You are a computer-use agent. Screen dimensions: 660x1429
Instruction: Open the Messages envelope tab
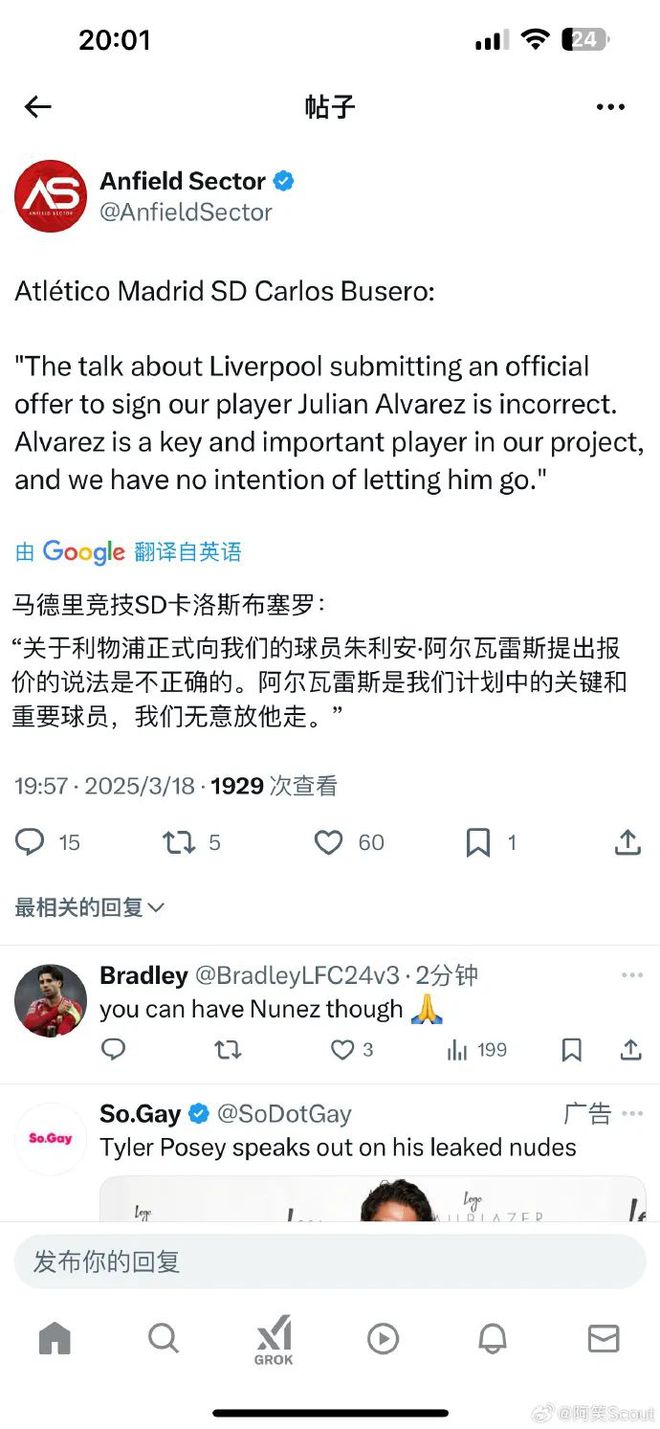coord(603,1338)
